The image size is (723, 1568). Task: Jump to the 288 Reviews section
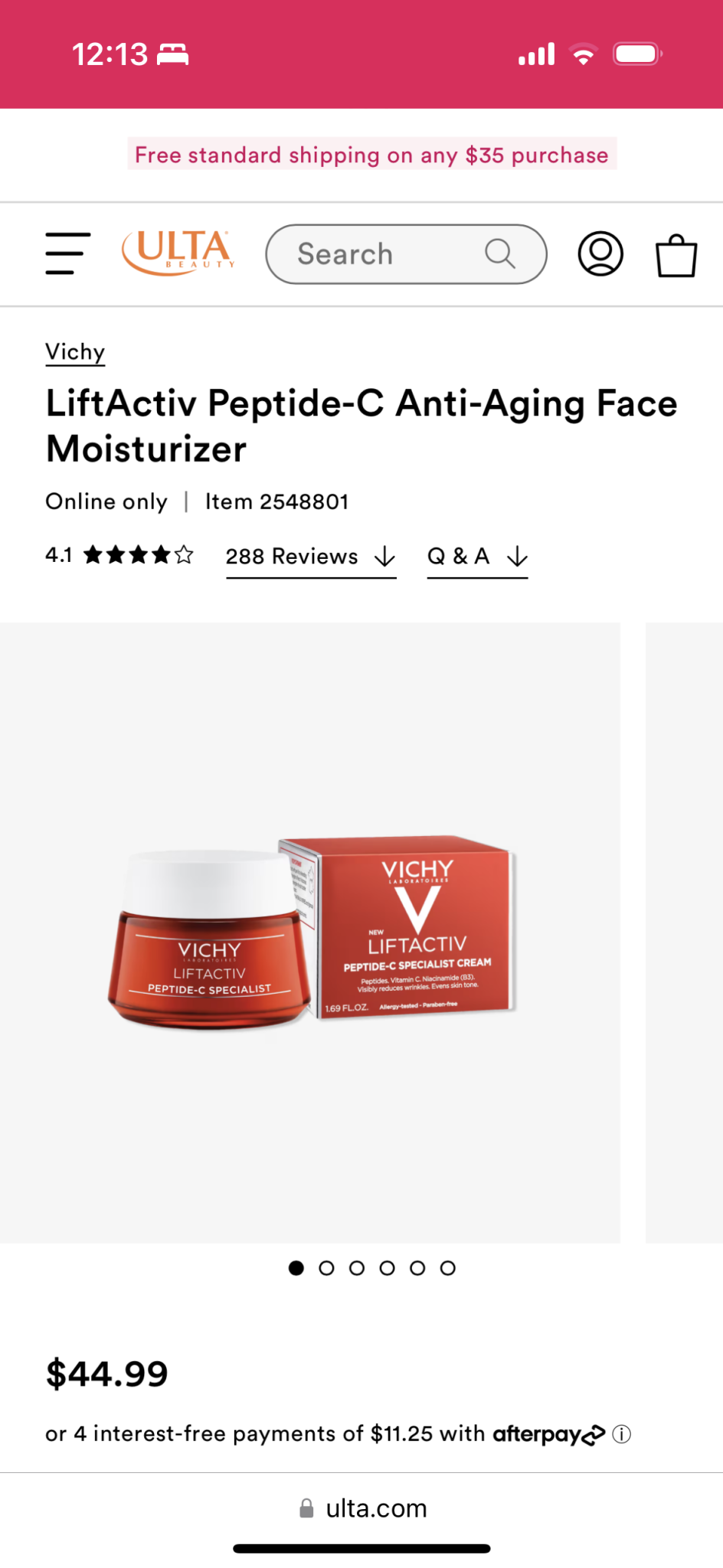coord(310,557)
